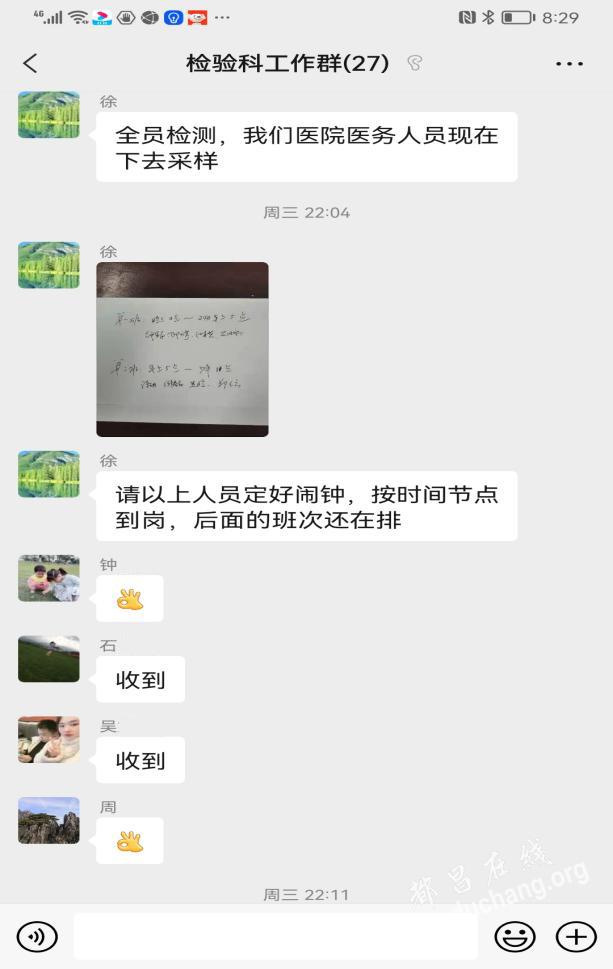Open the handwritten schedule photo from 徐
613x969 pixels.
tap(182, 349)
